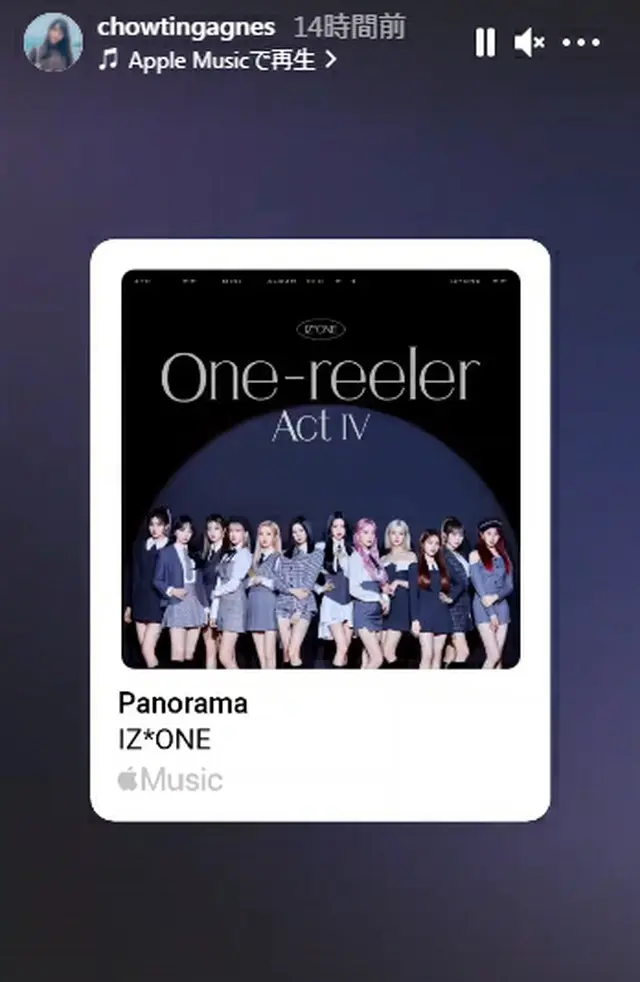This screenshot has width=640, height=982.
Task: Unmute the story audio
Action: pos(529,42)
